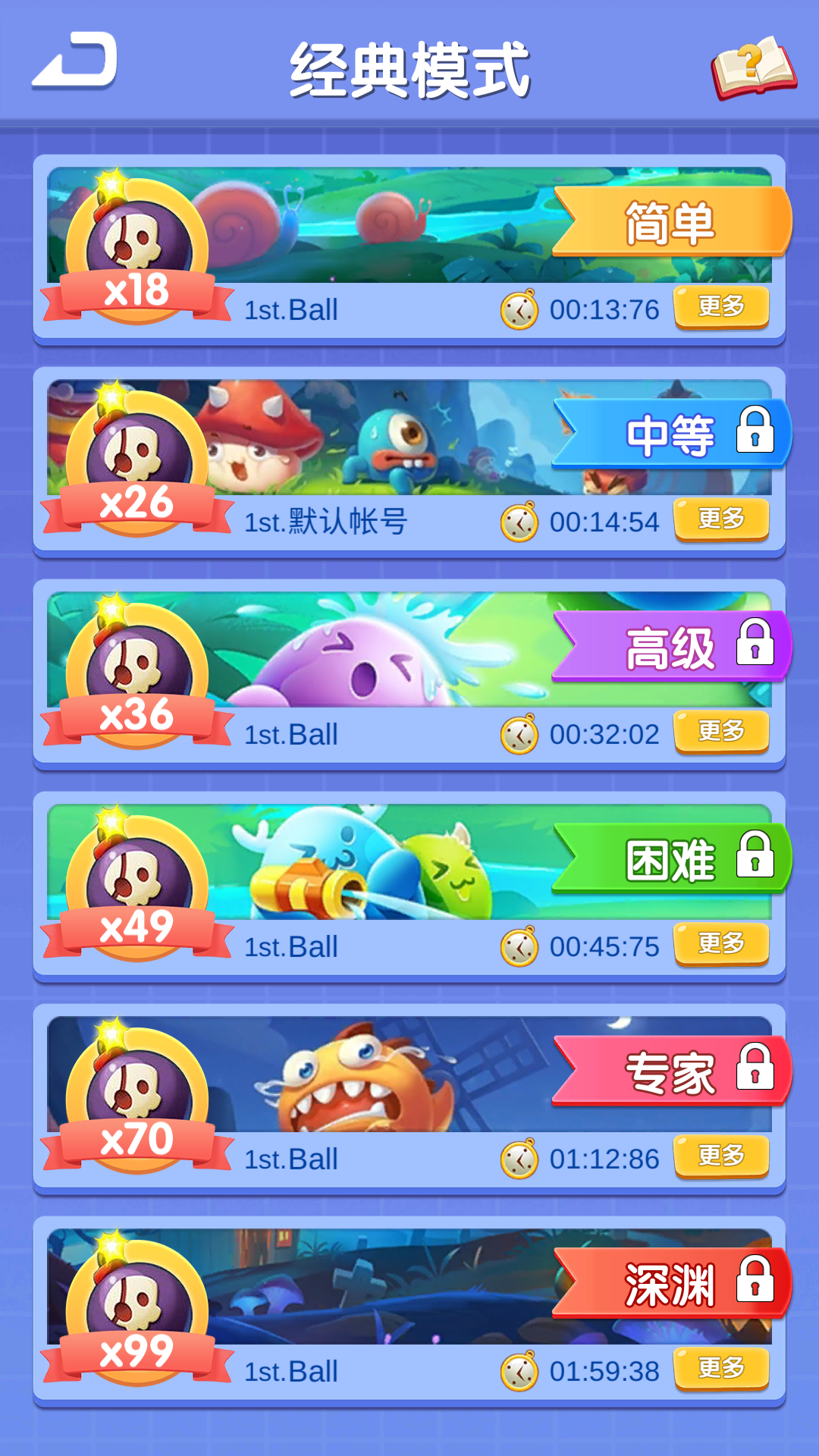Open the locked 深渊 difficulty
Viewport: 819px width, 1456px height.
(x=670, y=1284)
